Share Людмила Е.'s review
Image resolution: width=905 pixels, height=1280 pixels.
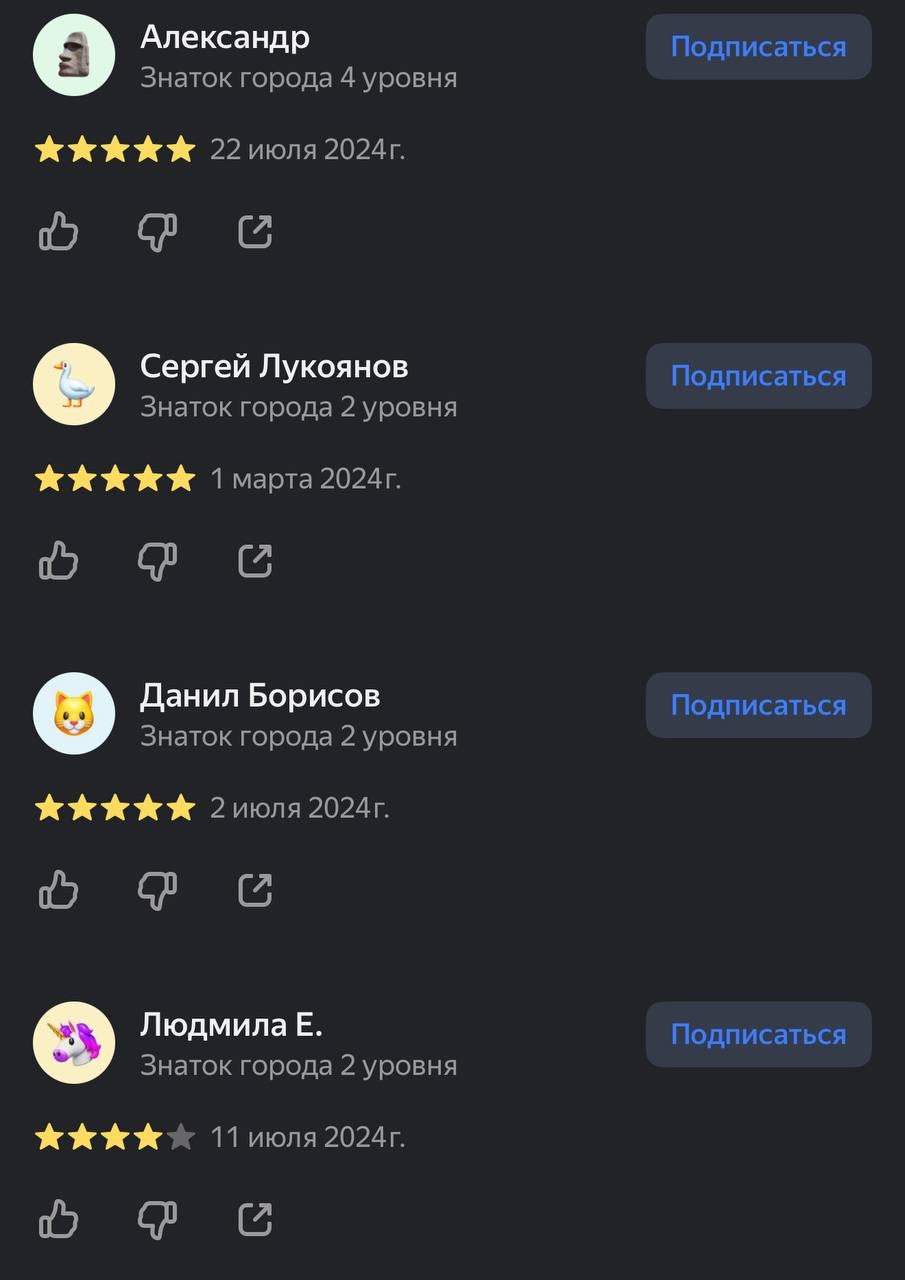(255, 1219)
